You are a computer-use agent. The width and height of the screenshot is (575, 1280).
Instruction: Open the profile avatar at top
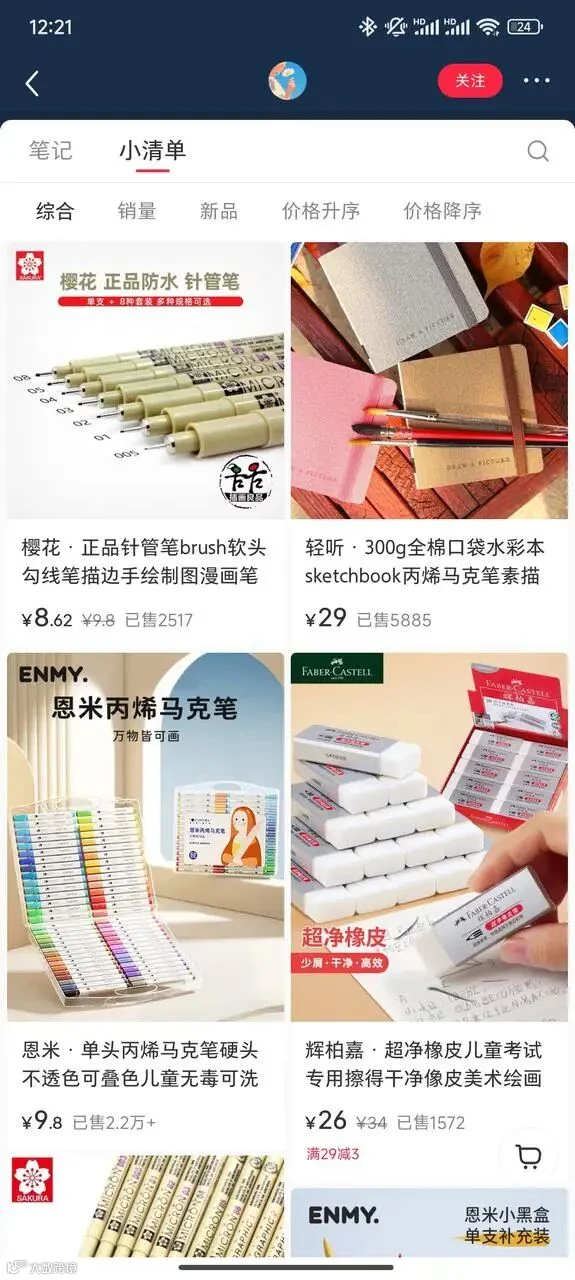[287, 81]
